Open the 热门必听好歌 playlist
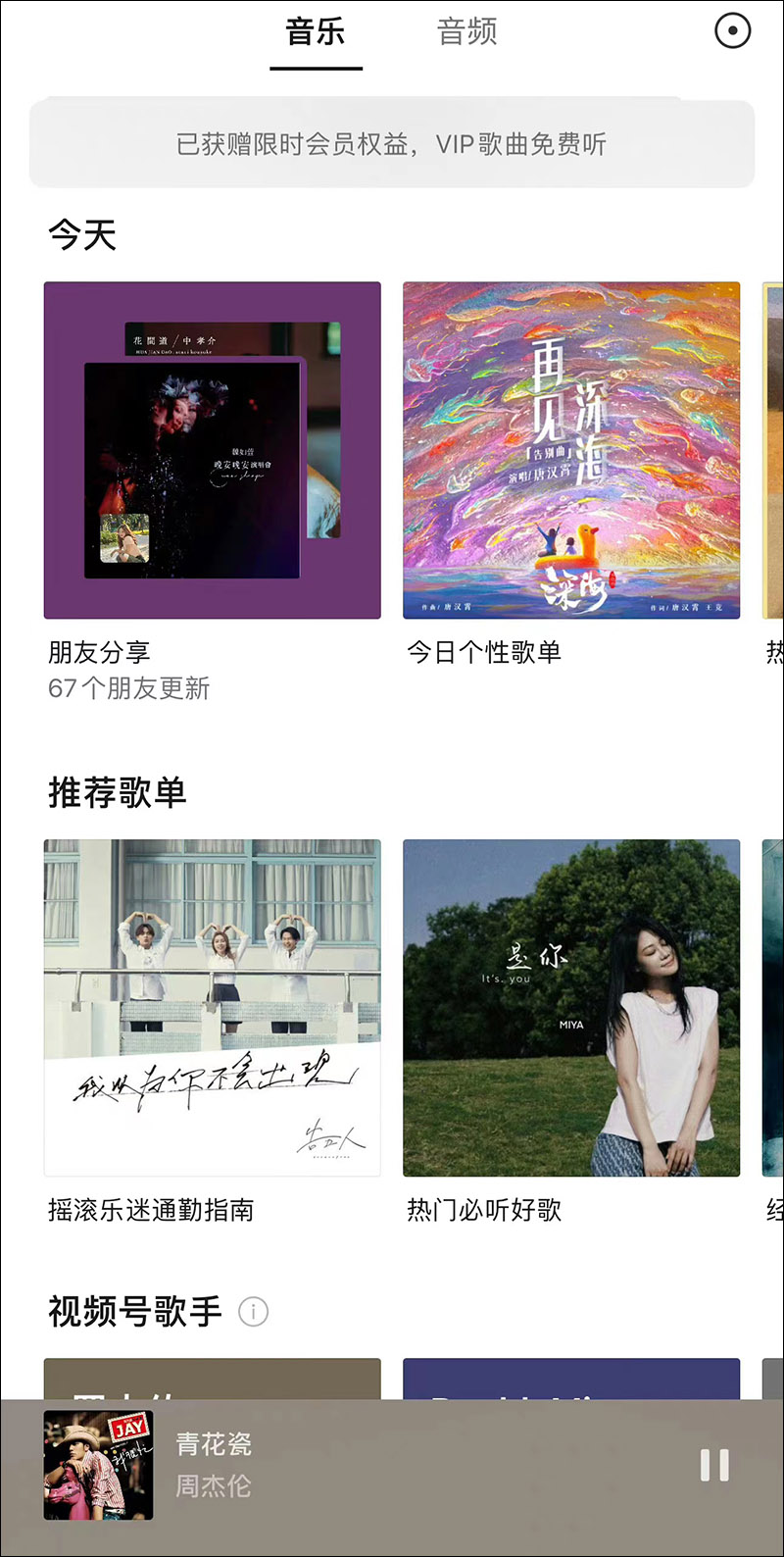The height and width of the screenshot is (1557, 784). (x=571, y=1007)
